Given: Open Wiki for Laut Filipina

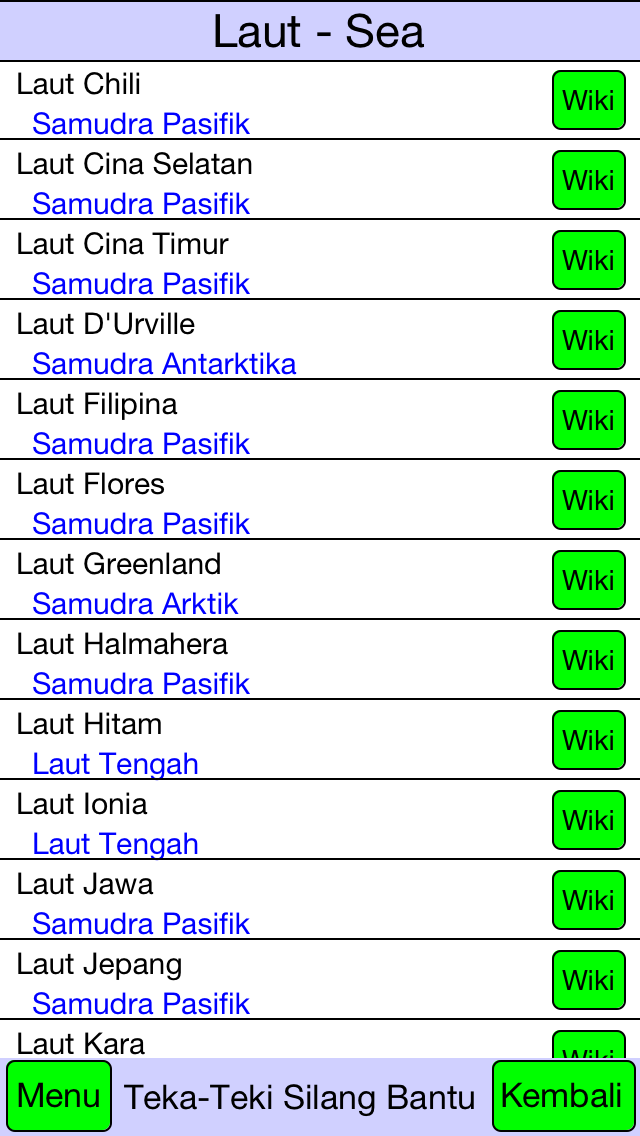Looking at the screenshot, I should (589, 420).
